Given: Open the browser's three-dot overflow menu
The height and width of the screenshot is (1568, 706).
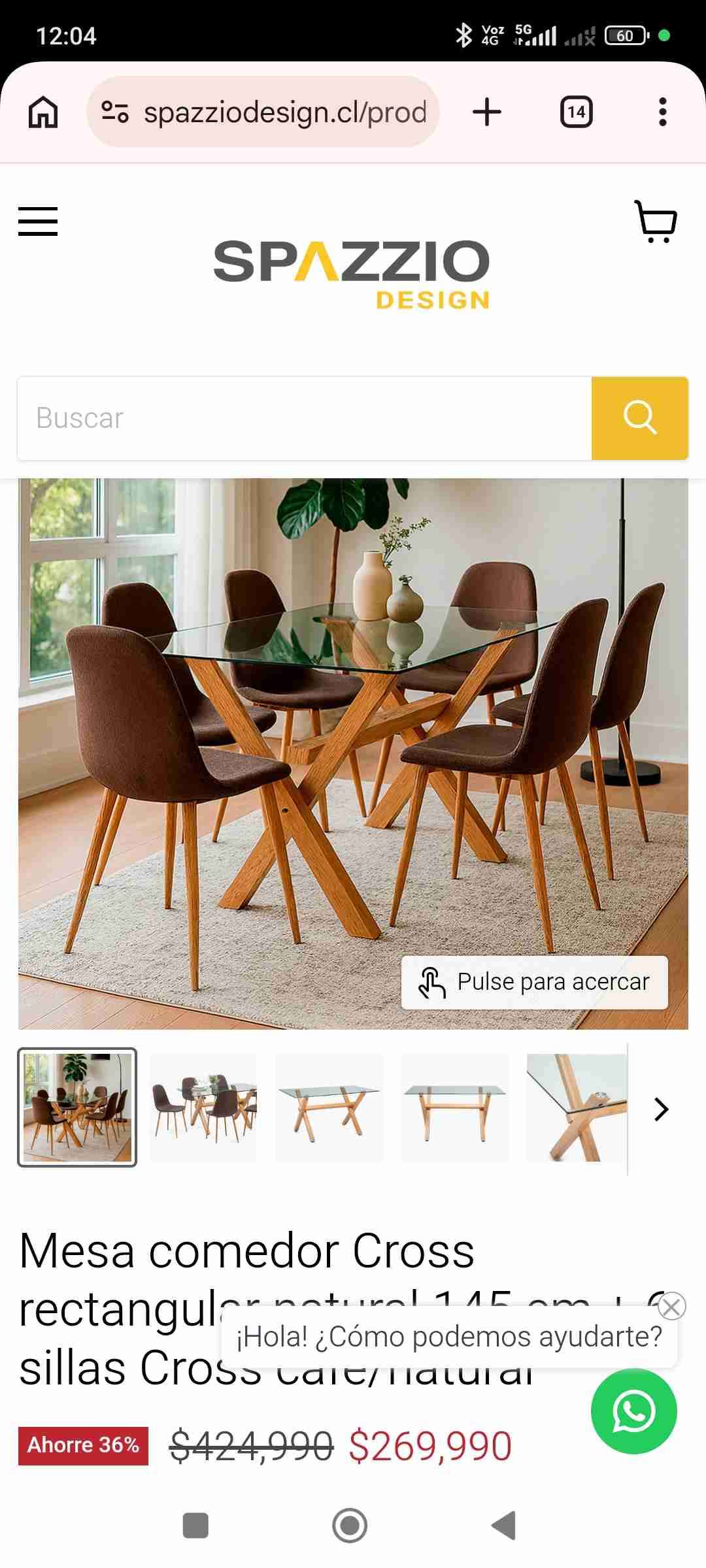Looking at the screenshot, I should (x=662, y=112).
